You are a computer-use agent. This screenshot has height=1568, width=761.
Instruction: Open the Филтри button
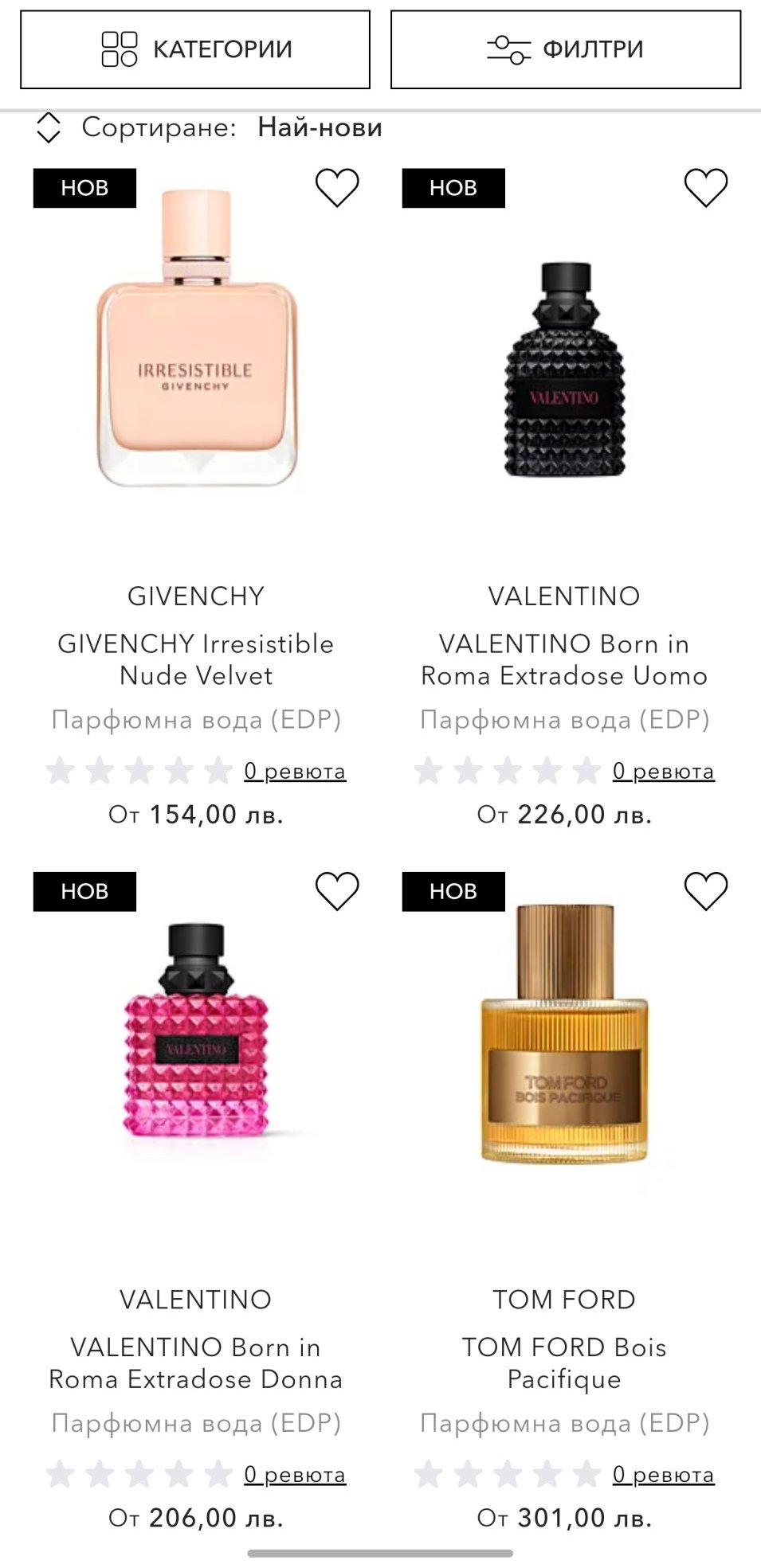(x=565, y=49)
